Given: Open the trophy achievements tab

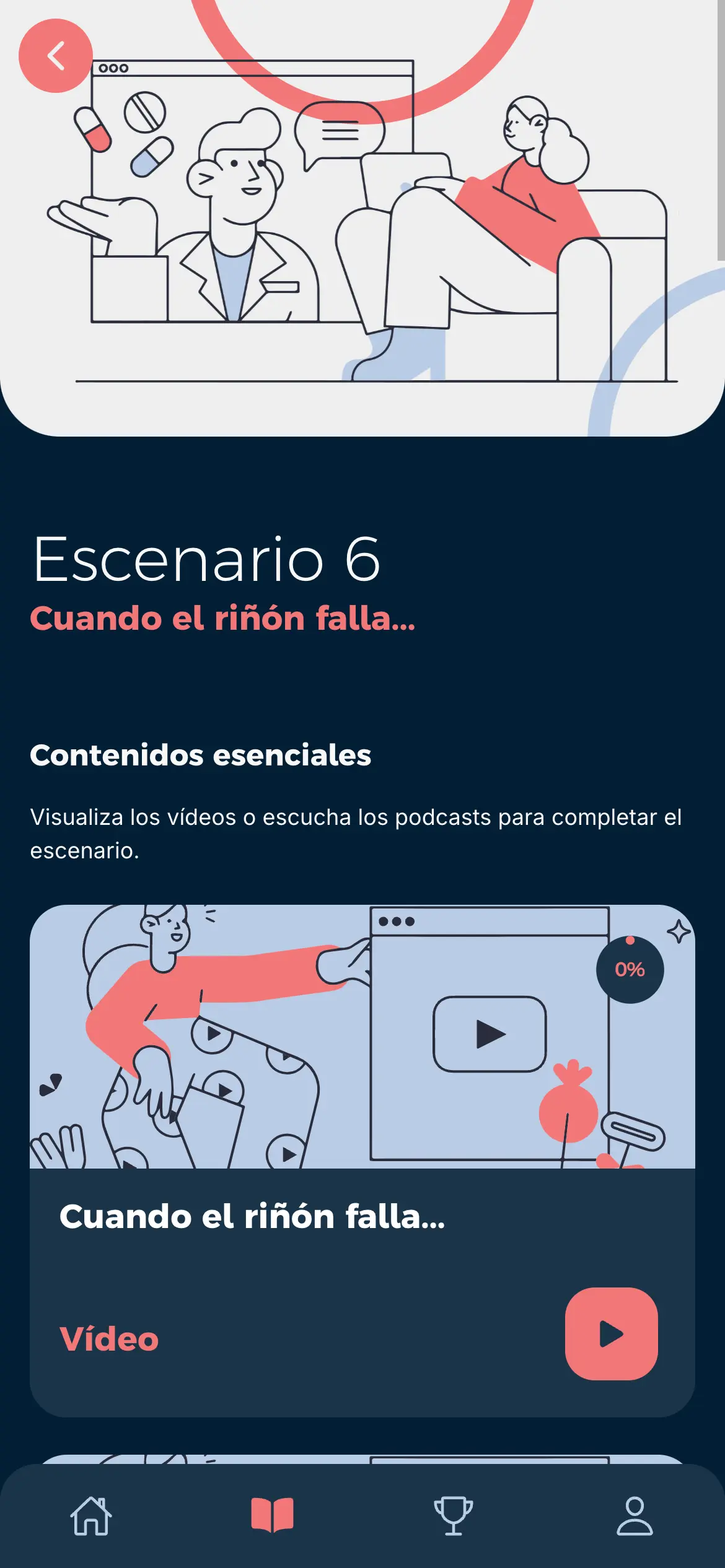Looking at the screenshot, I should pos(453,1516).
